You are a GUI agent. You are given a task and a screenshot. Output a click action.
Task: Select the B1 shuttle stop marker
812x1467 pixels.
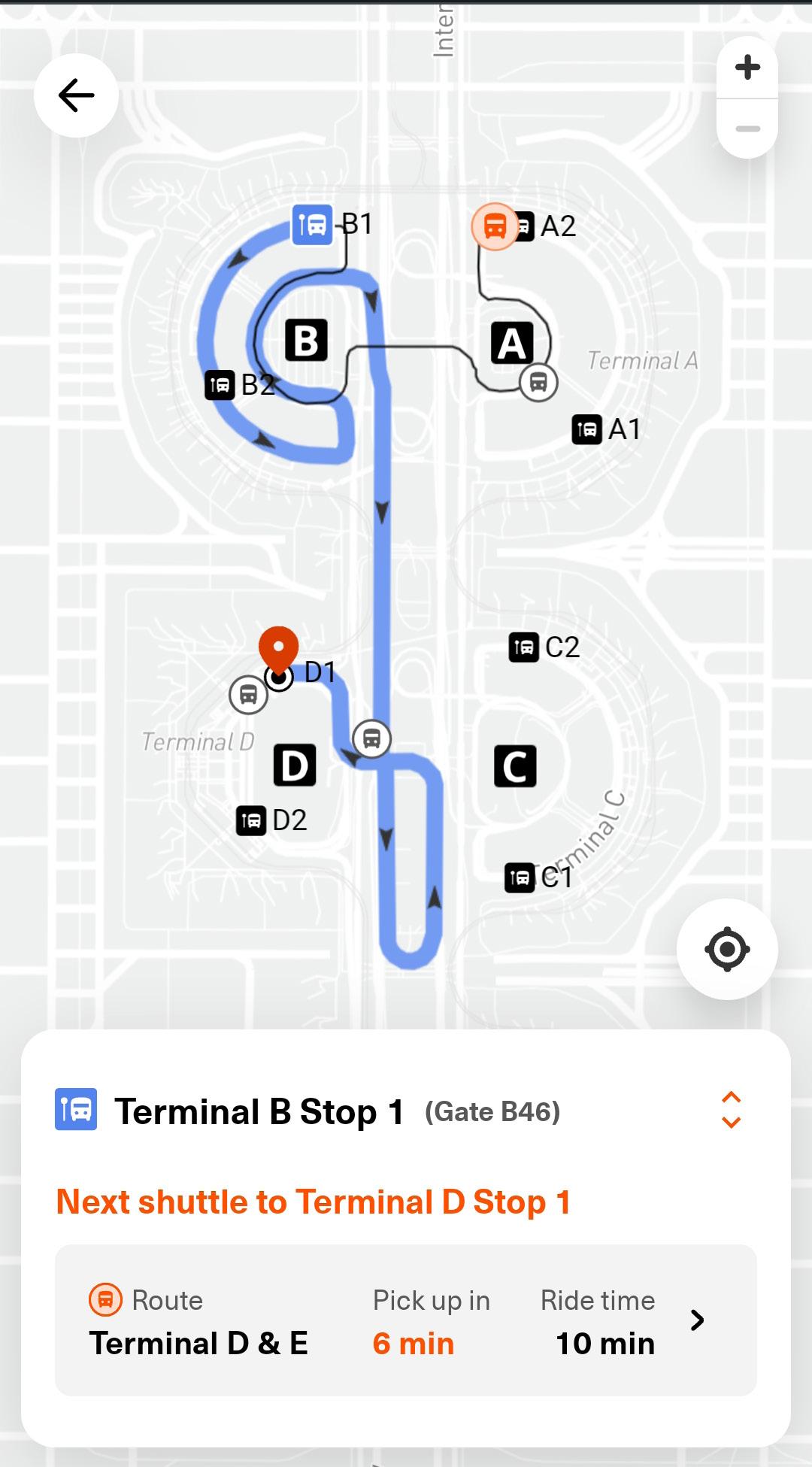(312, 225)
